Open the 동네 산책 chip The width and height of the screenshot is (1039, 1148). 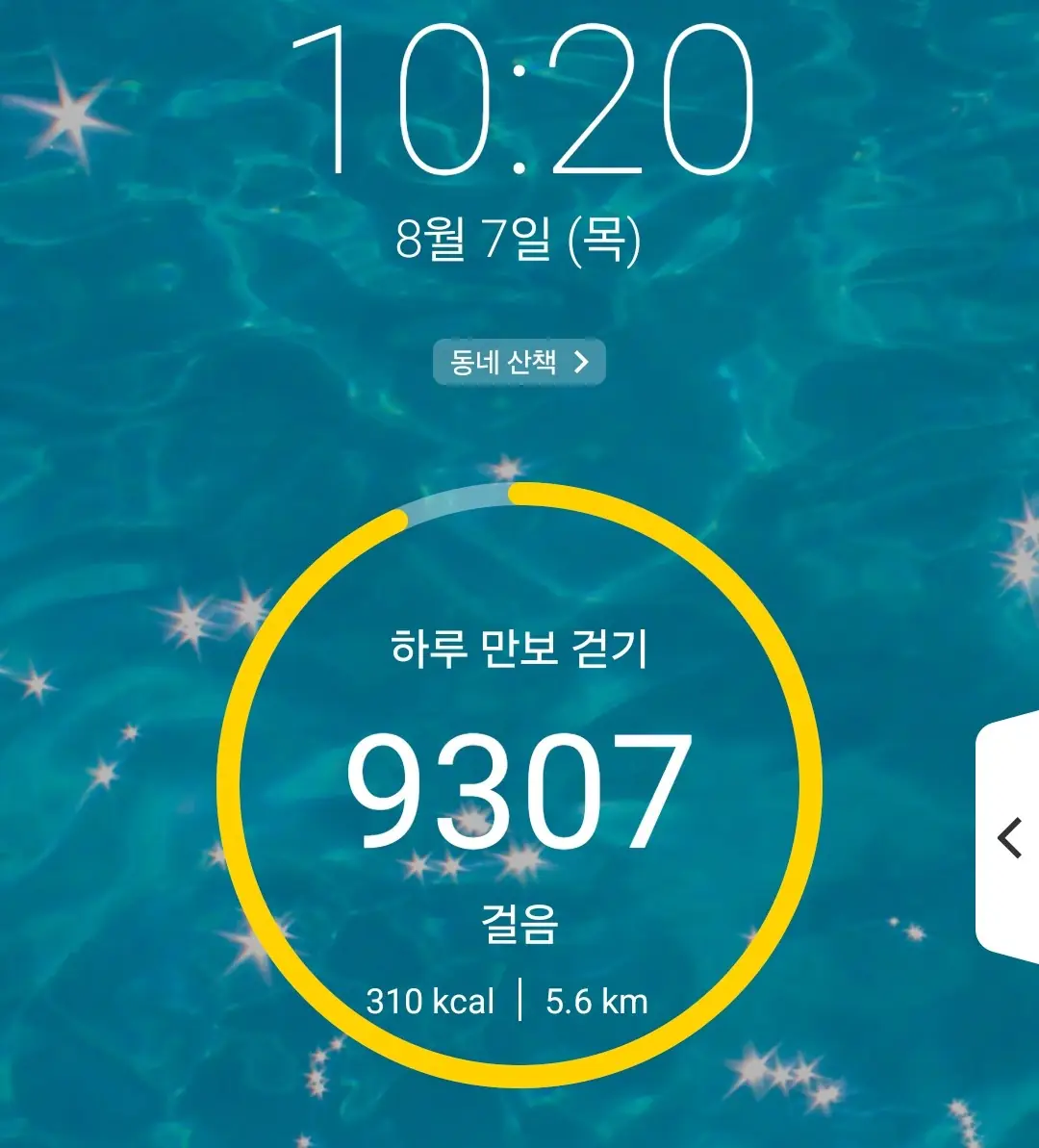click(x=519, y=362)
